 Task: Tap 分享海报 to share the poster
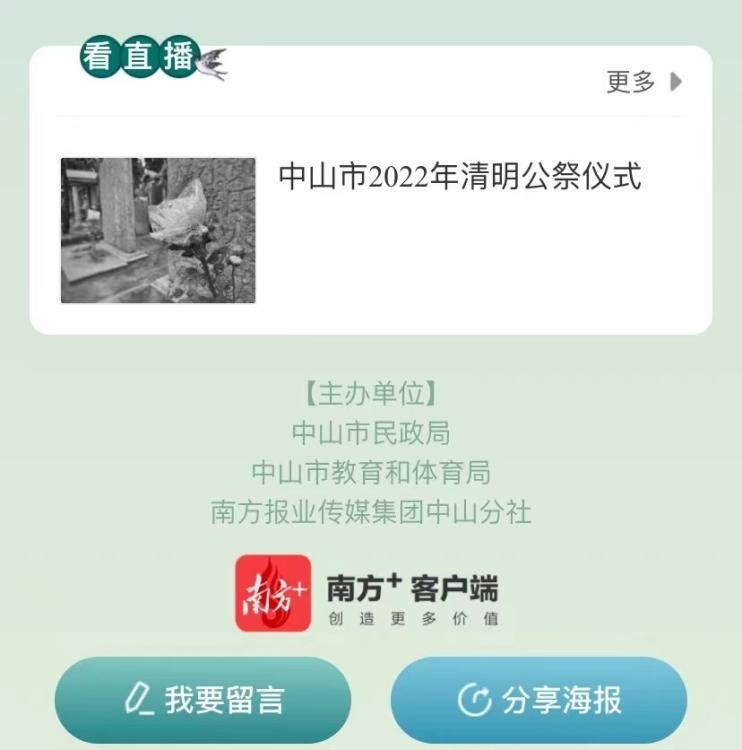pyautogui.click(x=539, y=700)
